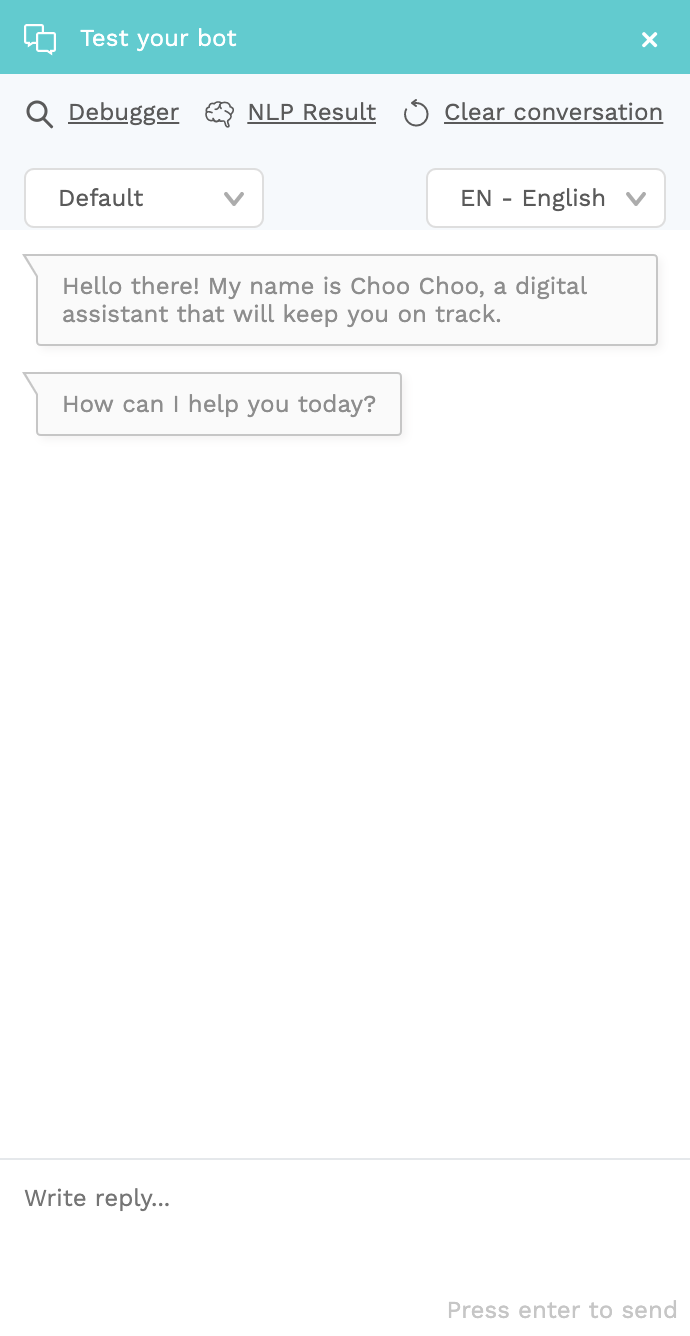View the NLP Result
The image size is (690, 1336).
pyautogui.click(x=311, y=112)
